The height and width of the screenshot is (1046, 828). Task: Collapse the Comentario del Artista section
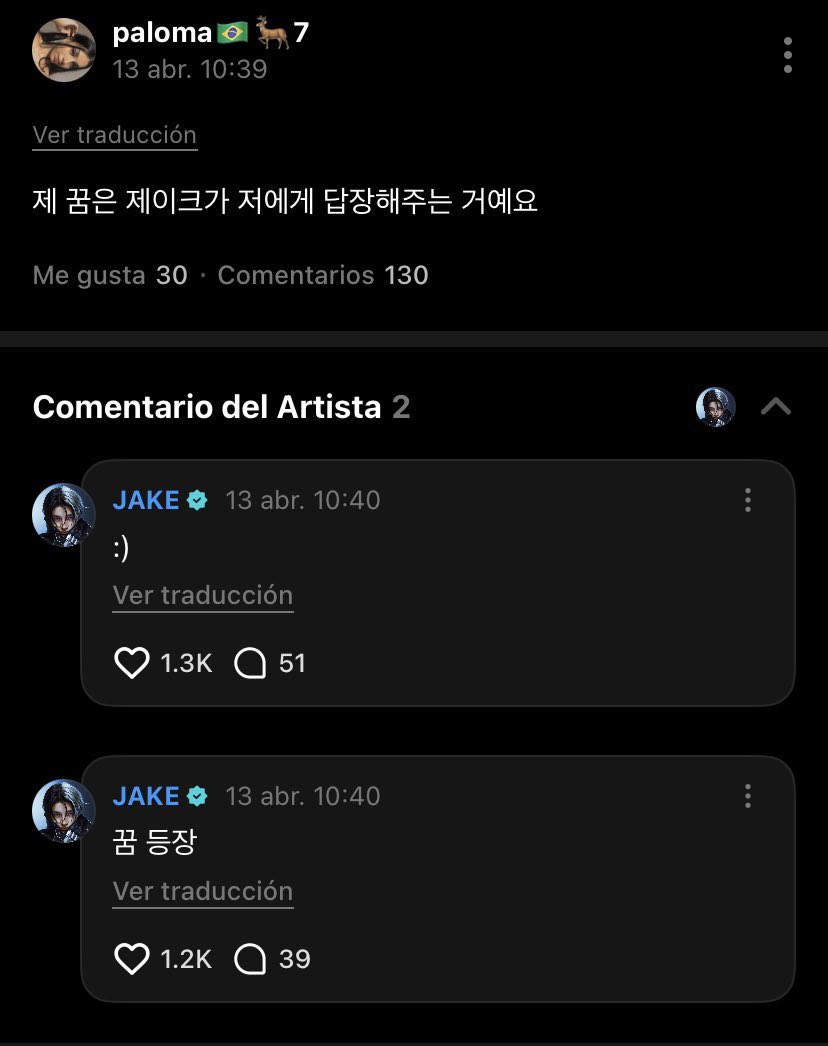[776, 407]
